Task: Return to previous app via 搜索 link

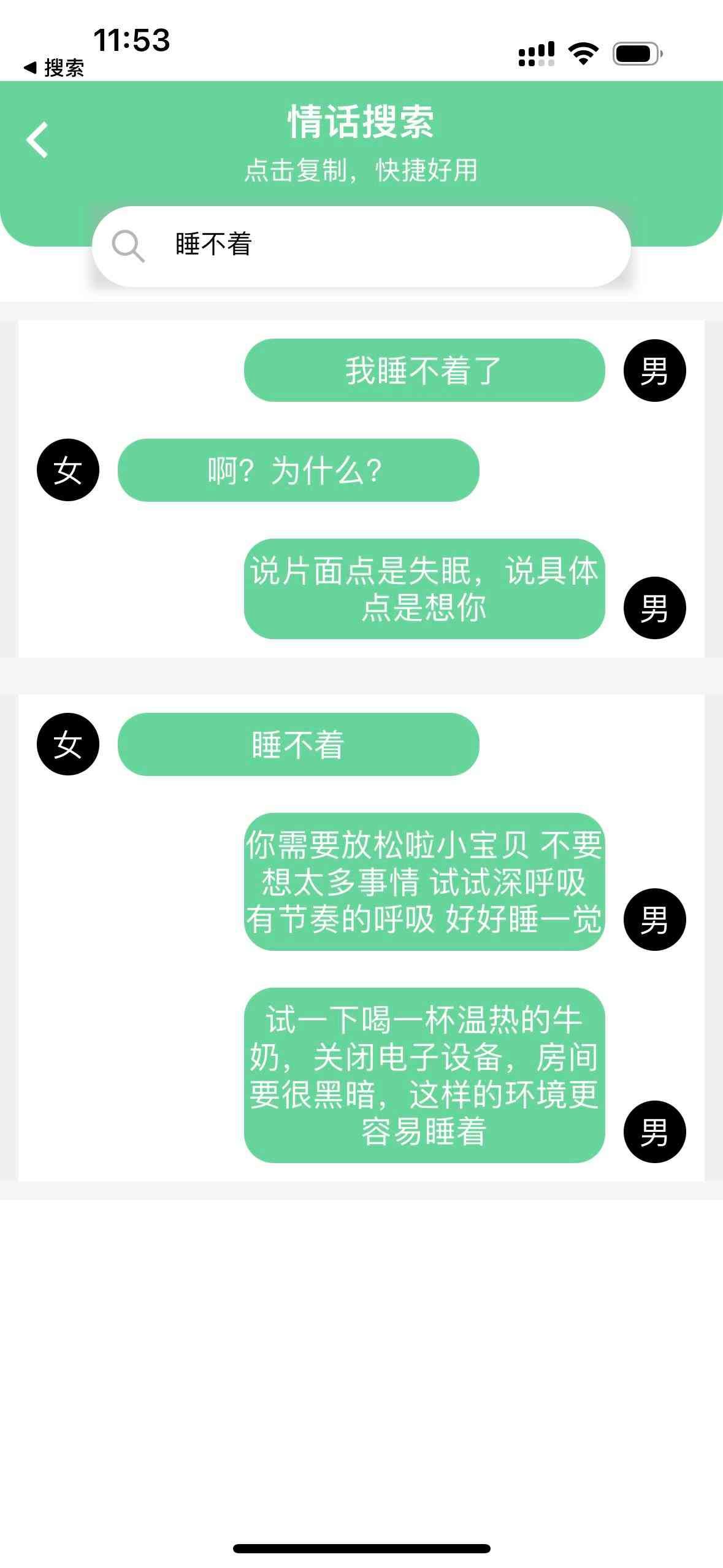Action: 54,67
